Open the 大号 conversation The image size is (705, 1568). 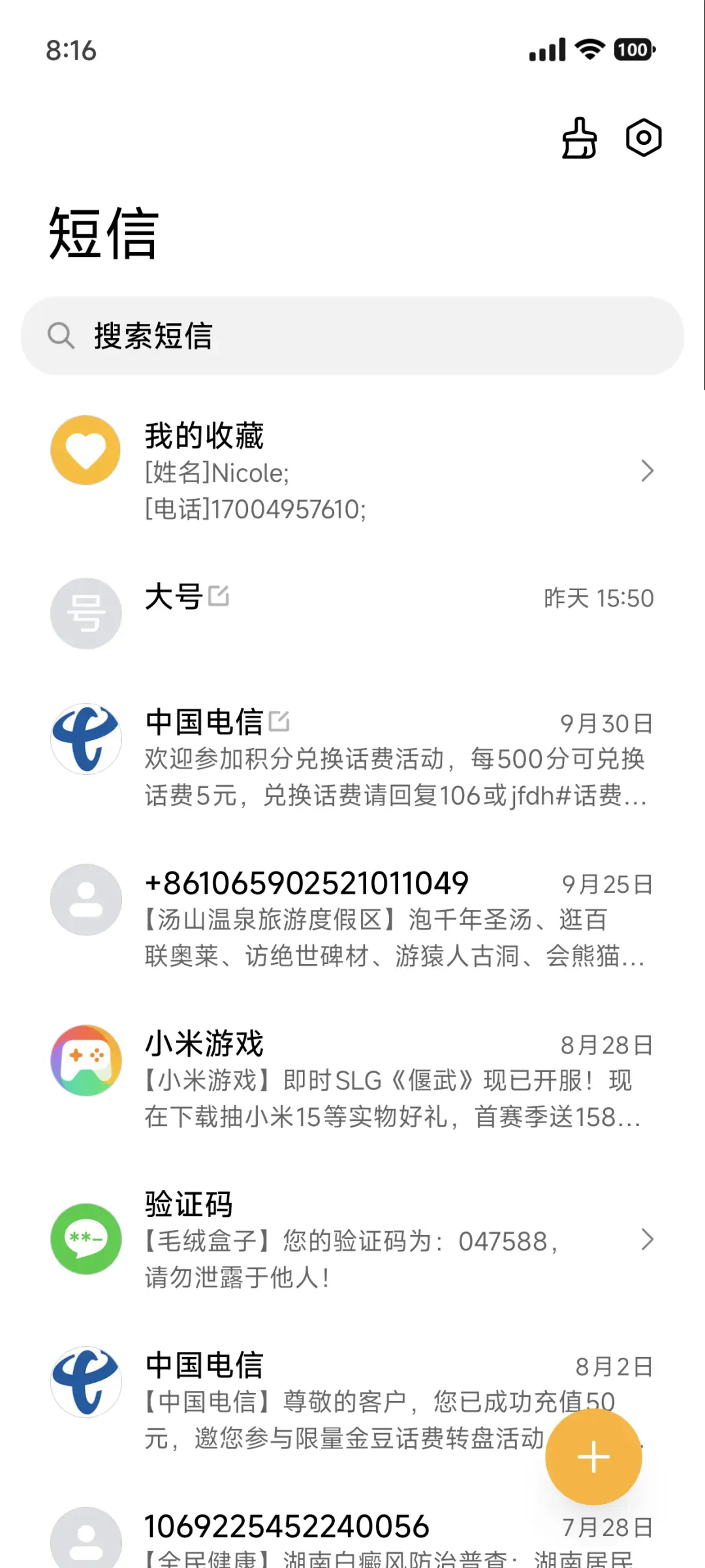click(352, 612)
